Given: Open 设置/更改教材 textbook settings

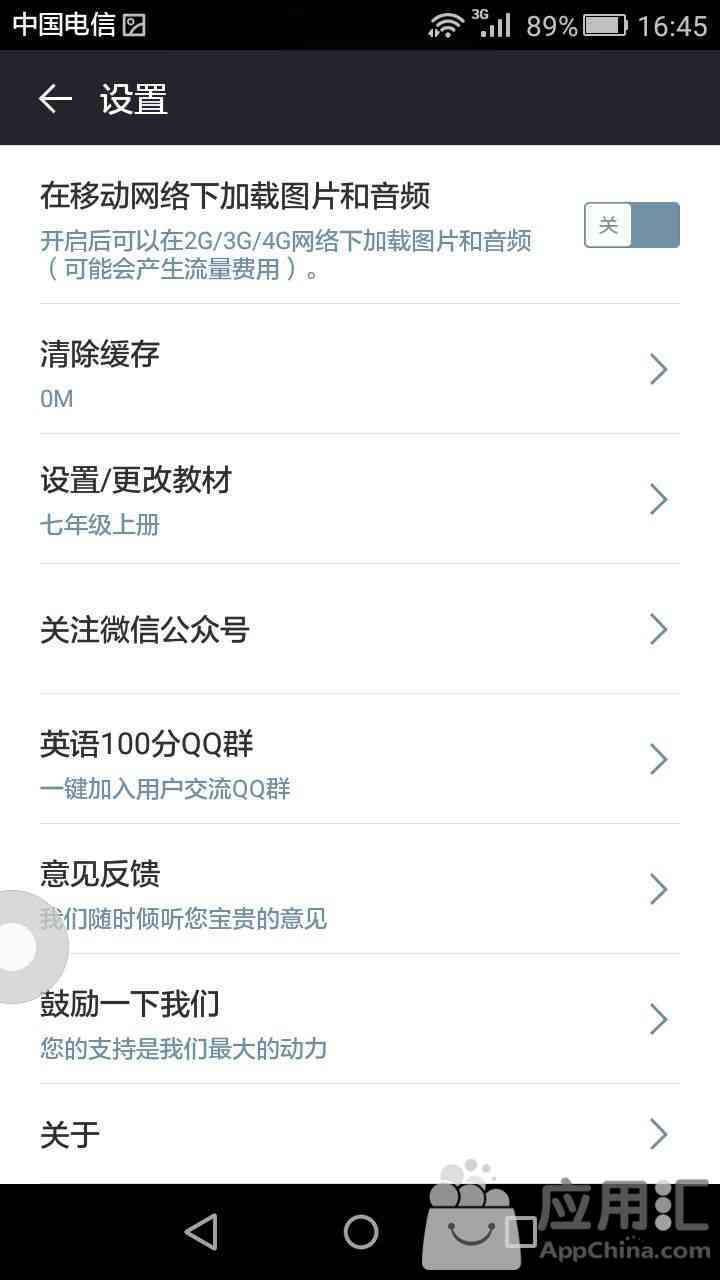Looking at the screenshot, I should click(360, 499).
